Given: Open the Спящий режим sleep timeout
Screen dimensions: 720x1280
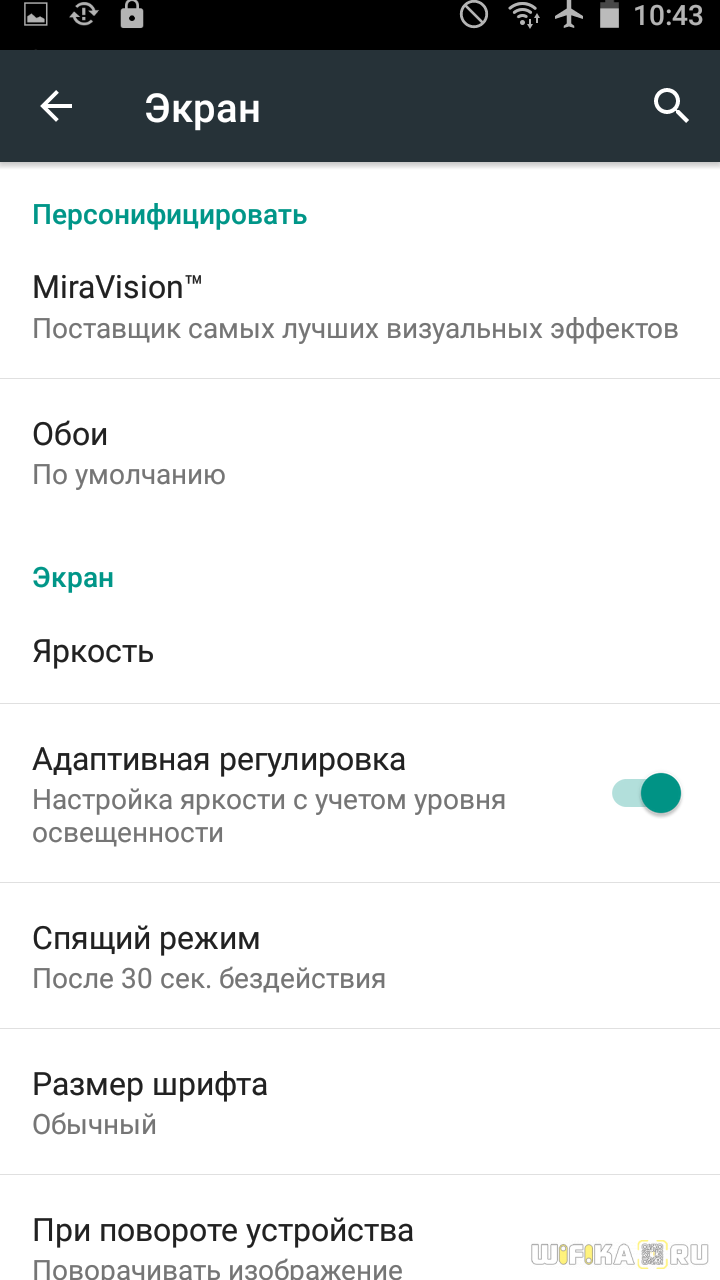Looking at the screenshot, I should click(208, 957).
